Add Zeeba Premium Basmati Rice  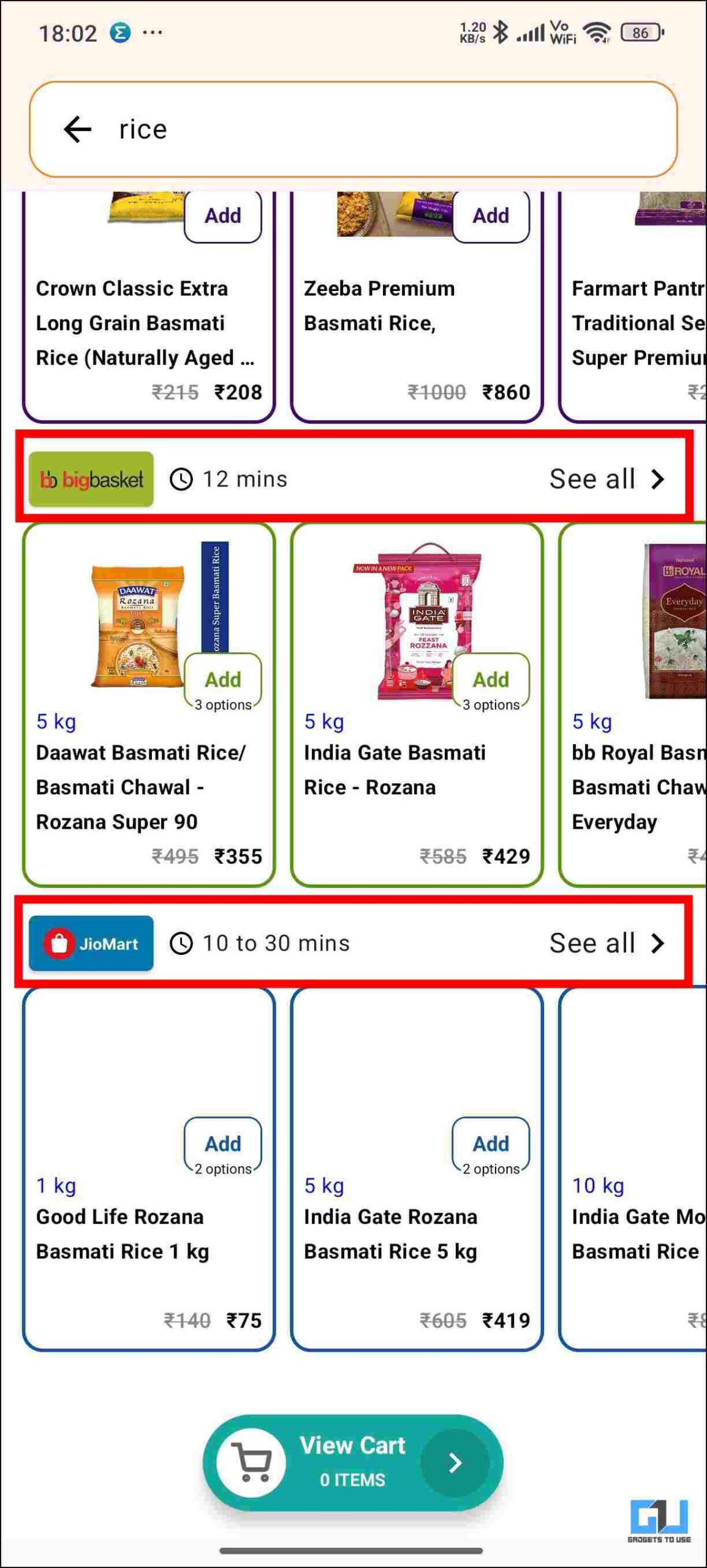click(491, 216)
